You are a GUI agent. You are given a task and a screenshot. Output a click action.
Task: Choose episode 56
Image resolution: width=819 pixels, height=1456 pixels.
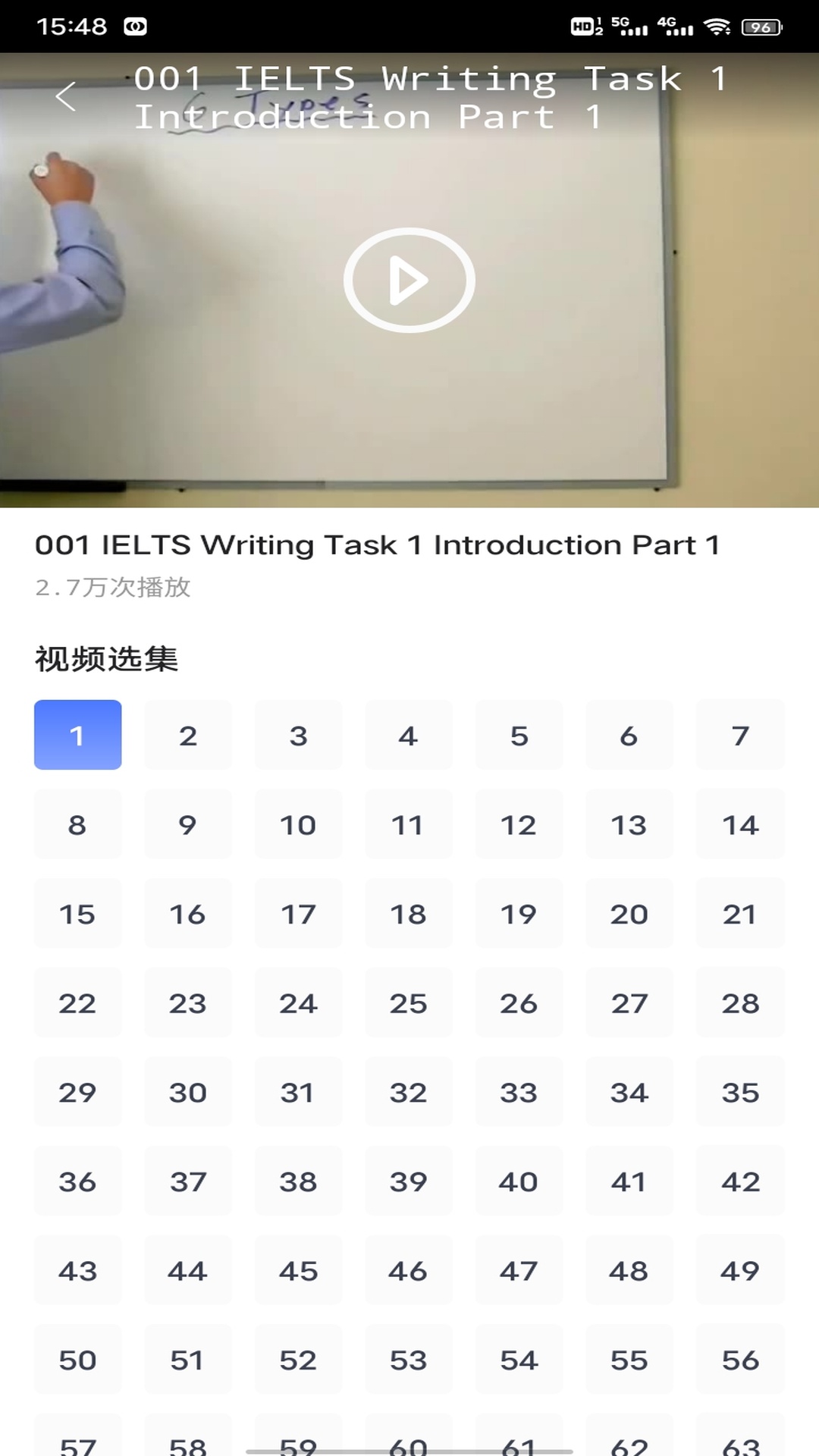coord(739,1360)
